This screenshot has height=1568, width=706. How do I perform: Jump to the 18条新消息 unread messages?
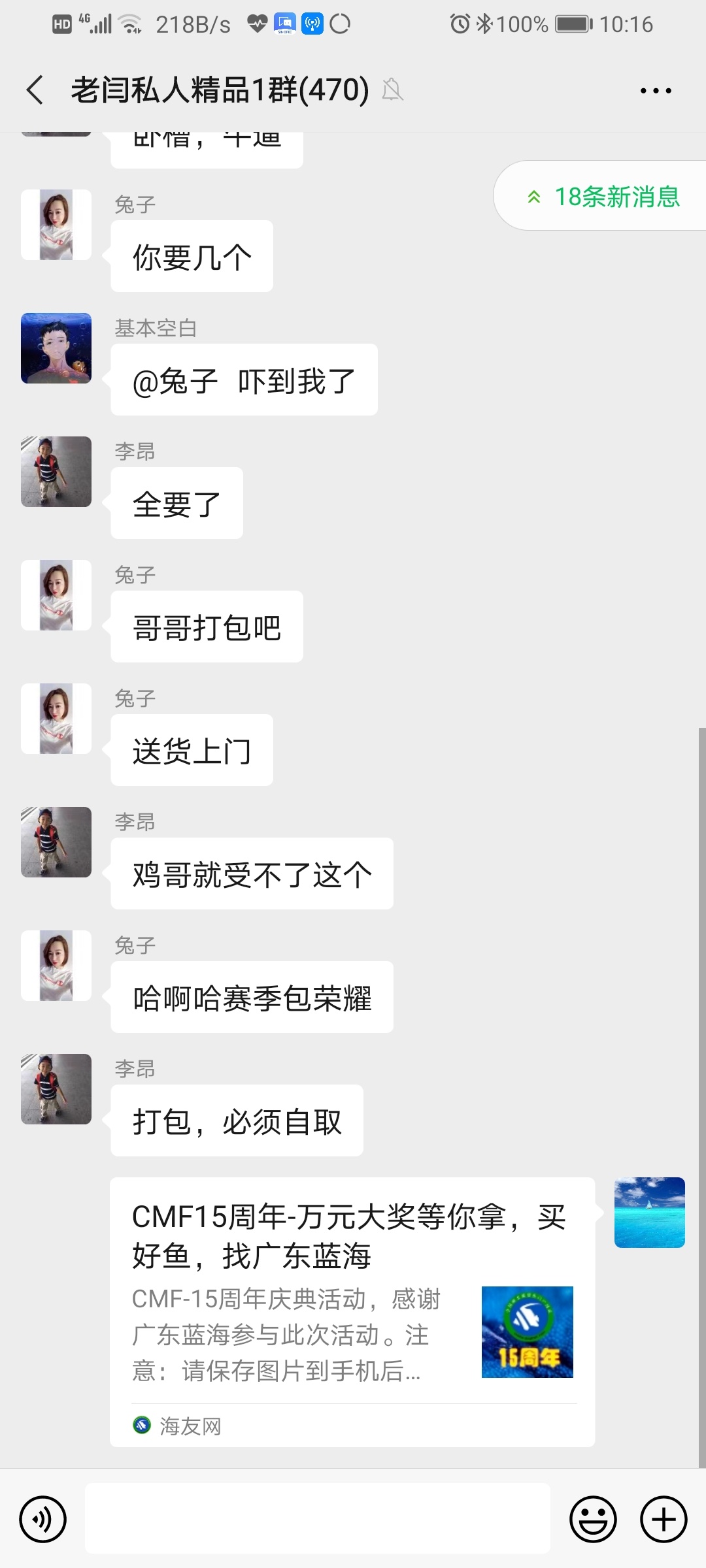point(604,197)
